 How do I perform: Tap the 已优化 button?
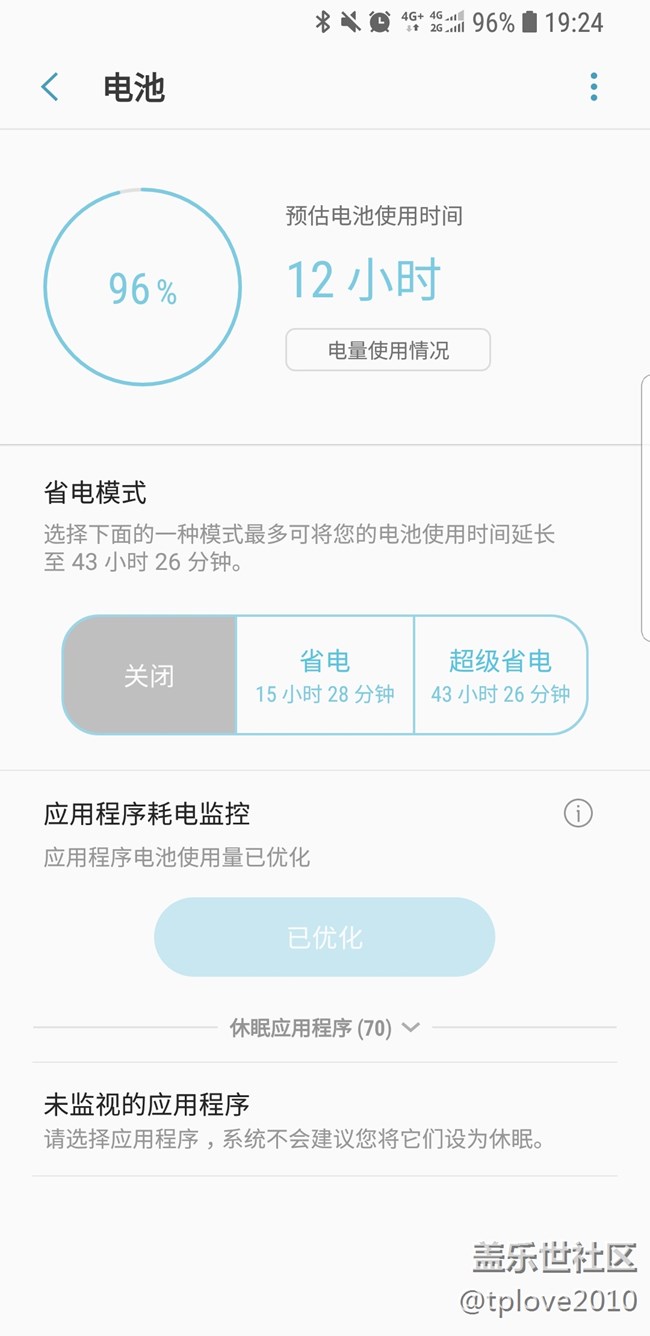(324, 937)
